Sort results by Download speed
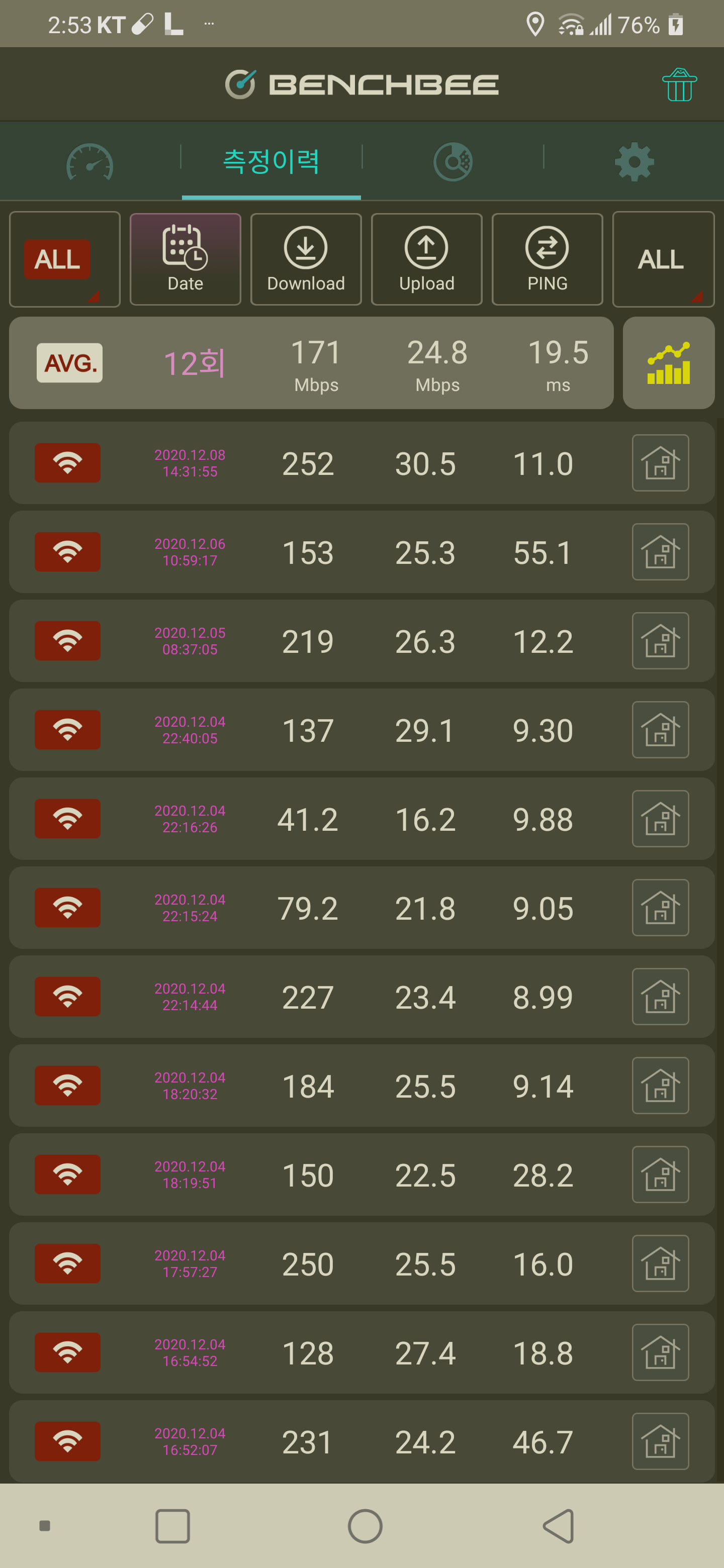724x1568 pixels. pyautogui.click(x=306, y=259)
